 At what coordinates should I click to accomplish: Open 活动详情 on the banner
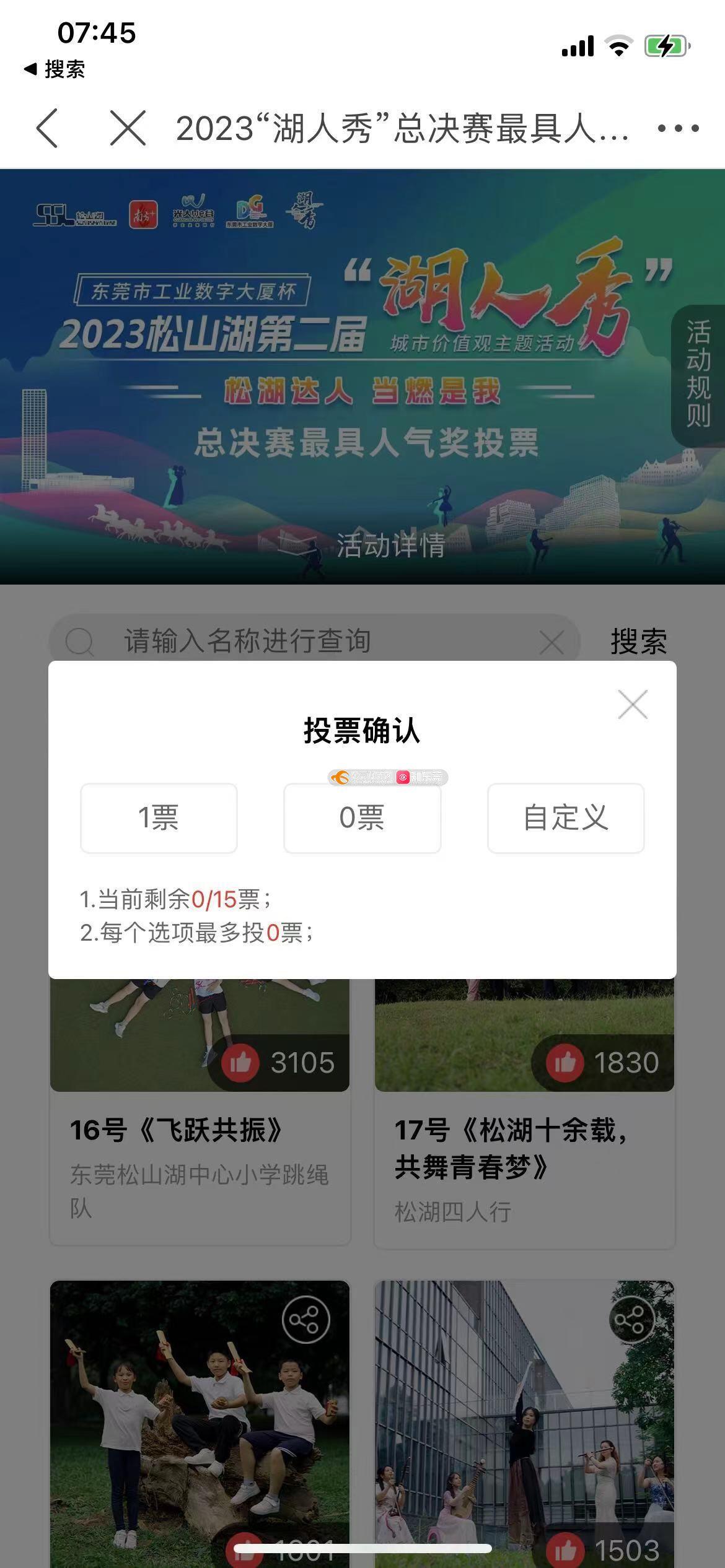click(x=390, y=546)
